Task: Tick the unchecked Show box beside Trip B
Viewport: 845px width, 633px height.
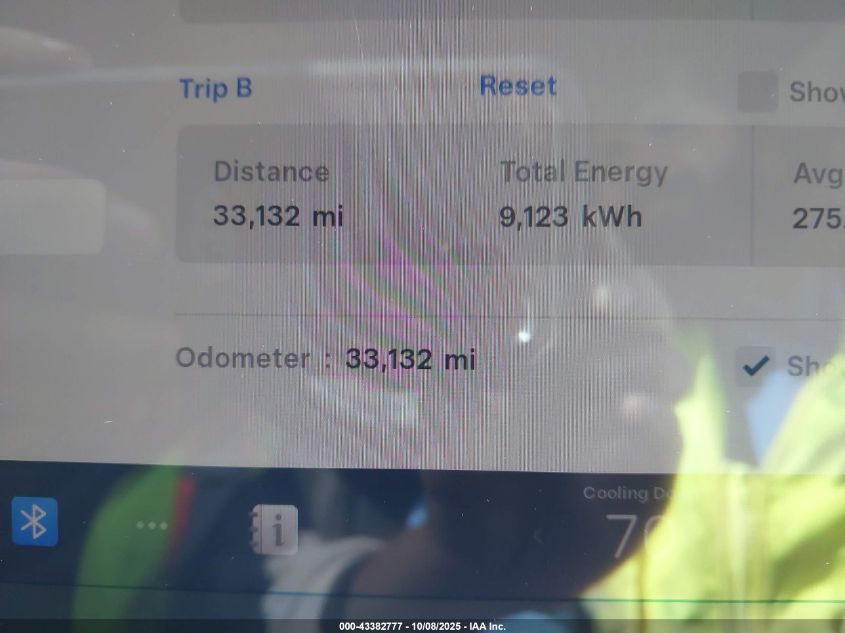Action: 757,92
